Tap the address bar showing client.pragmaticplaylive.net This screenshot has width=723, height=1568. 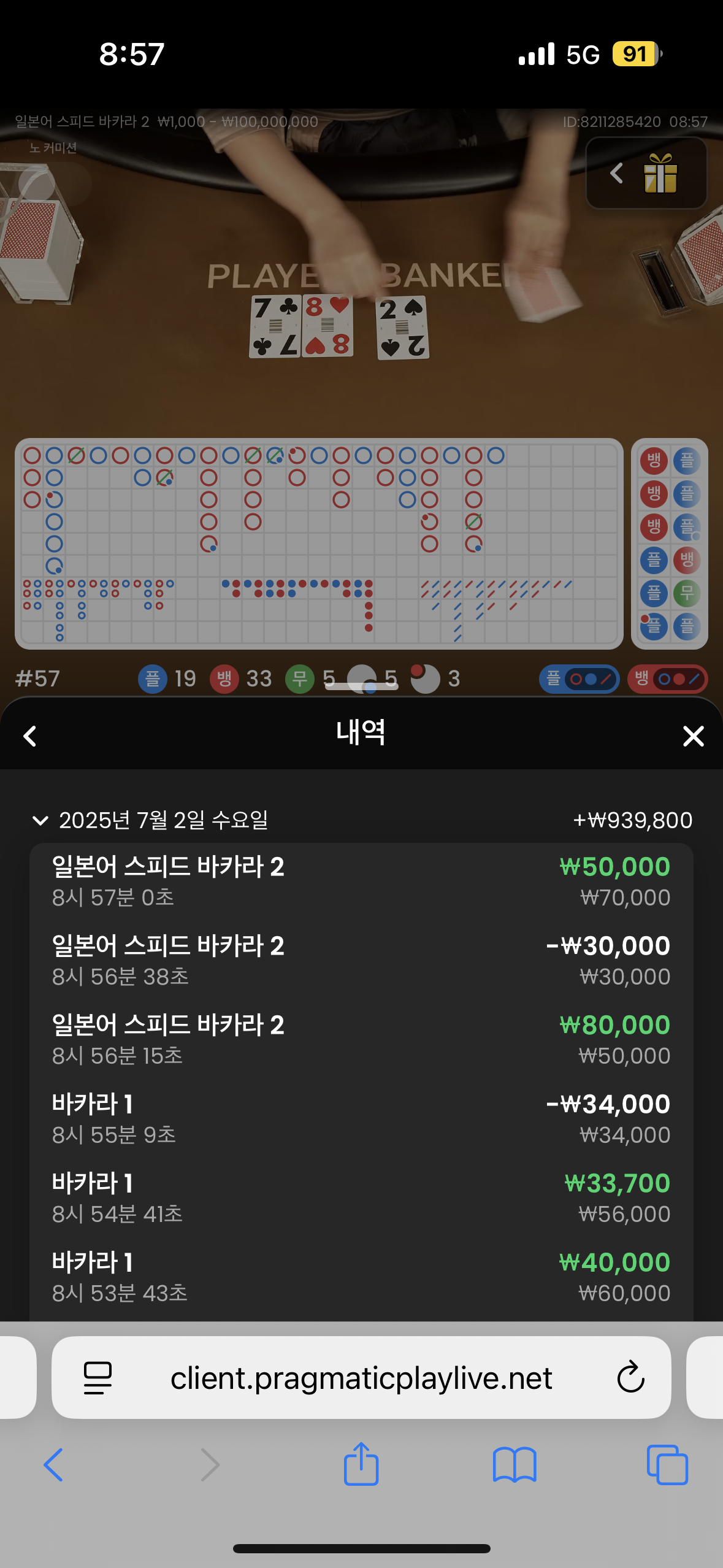point(361,1378)
